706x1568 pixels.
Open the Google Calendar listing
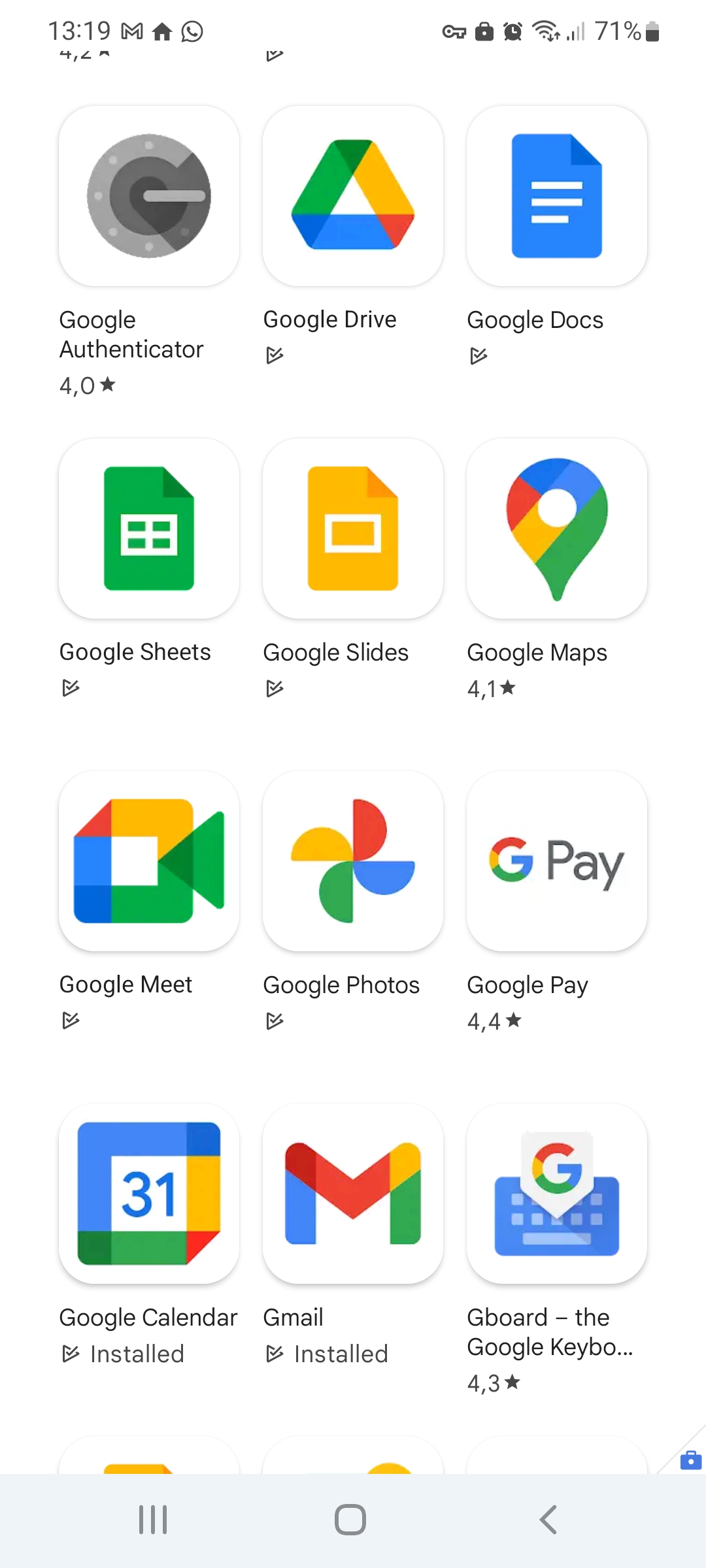click(148, 1194)
